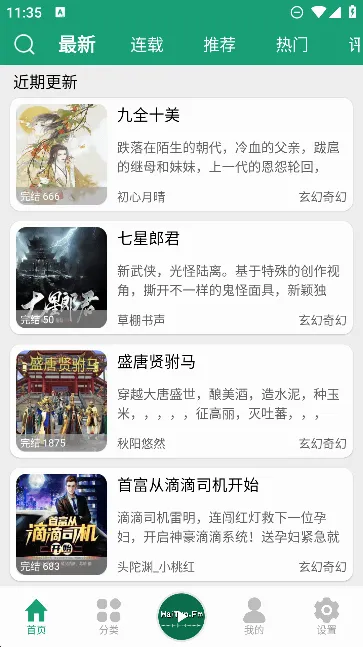Switch to the 推荐 tab
363x647 pixels.
point(219,44)
